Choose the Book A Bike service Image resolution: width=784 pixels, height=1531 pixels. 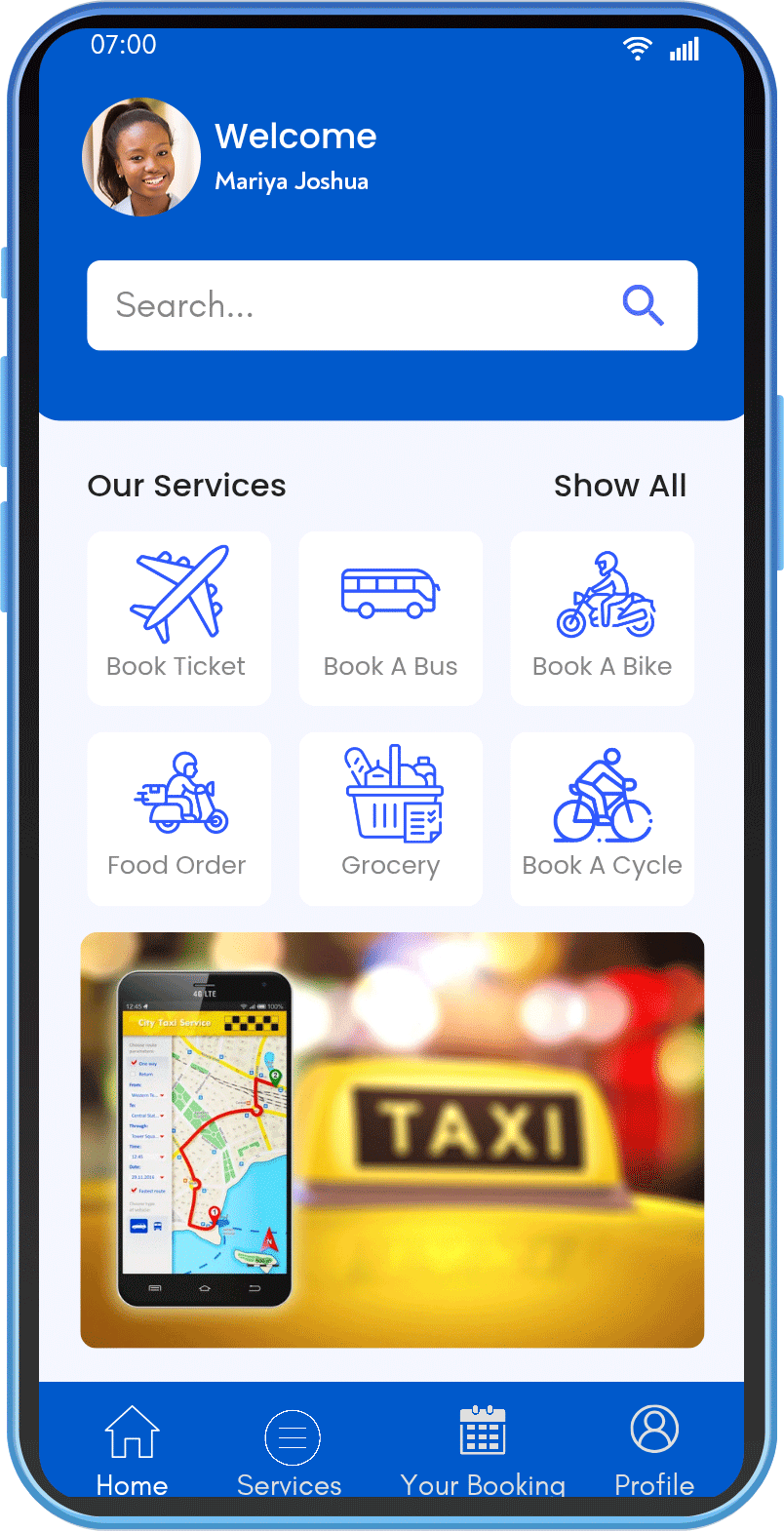(602, 617)
